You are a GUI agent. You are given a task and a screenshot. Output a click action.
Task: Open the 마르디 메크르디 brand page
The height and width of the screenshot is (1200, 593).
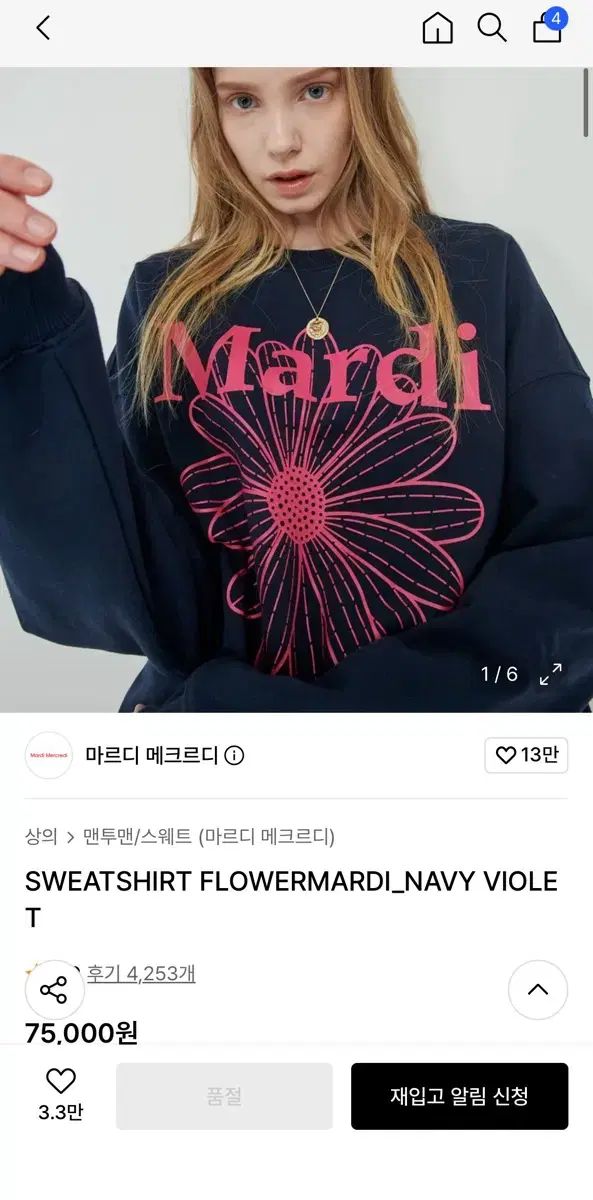pyautogui.click(x=151, y=755)
